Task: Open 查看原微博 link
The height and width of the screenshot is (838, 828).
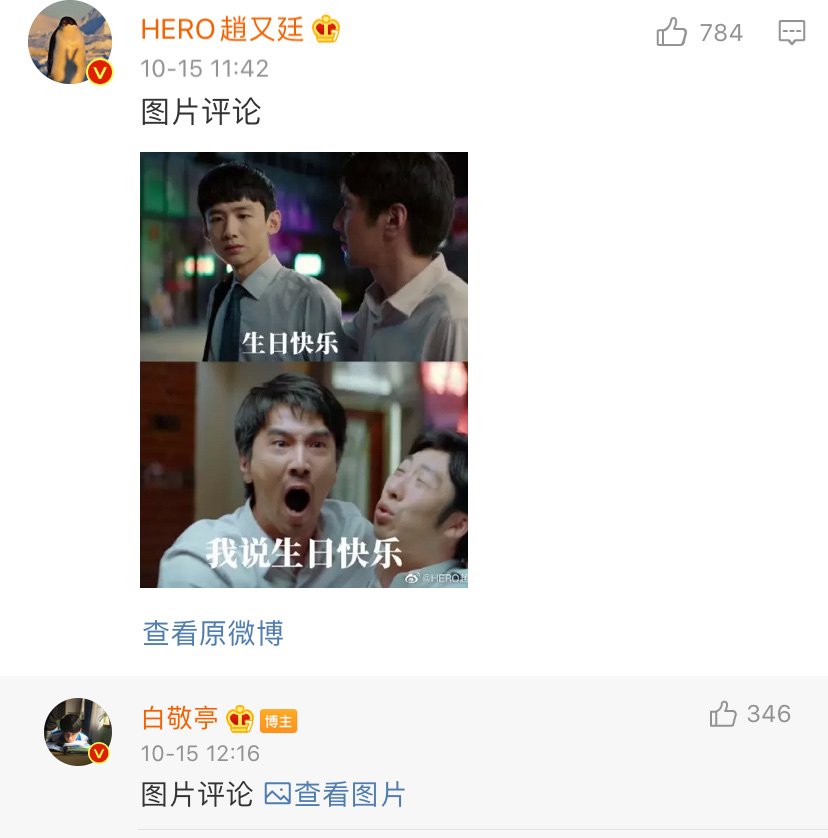Action: click(x=213, y=633)
